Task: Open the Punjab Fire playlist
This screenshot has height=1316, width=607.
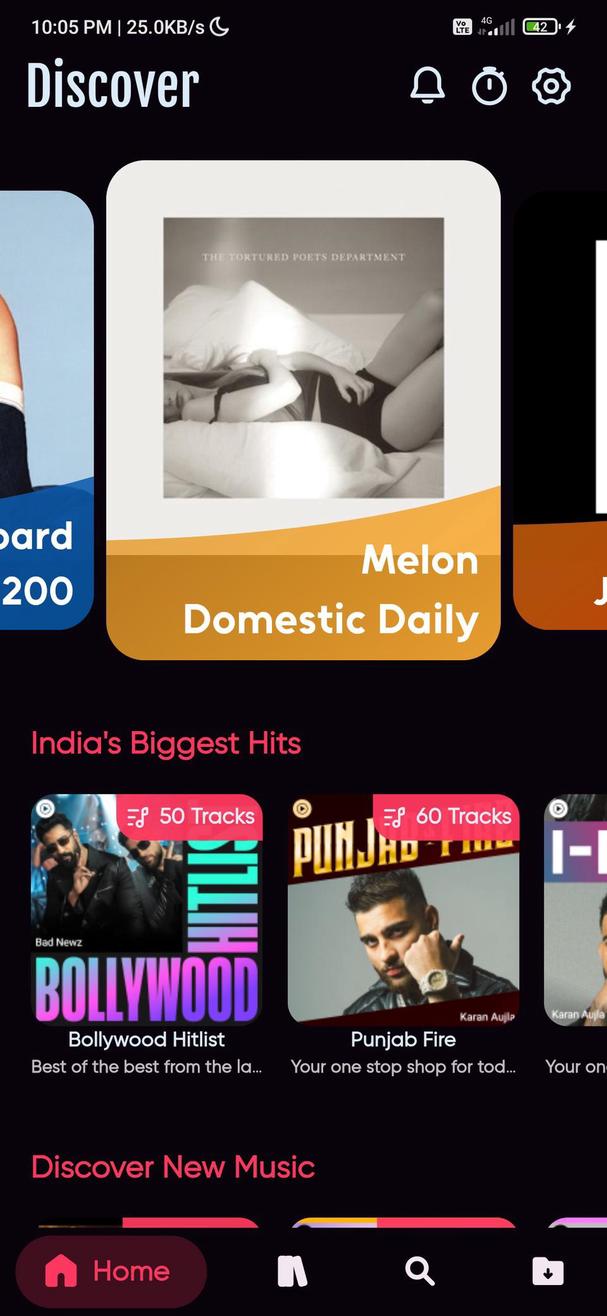Action: coord(403,910)
